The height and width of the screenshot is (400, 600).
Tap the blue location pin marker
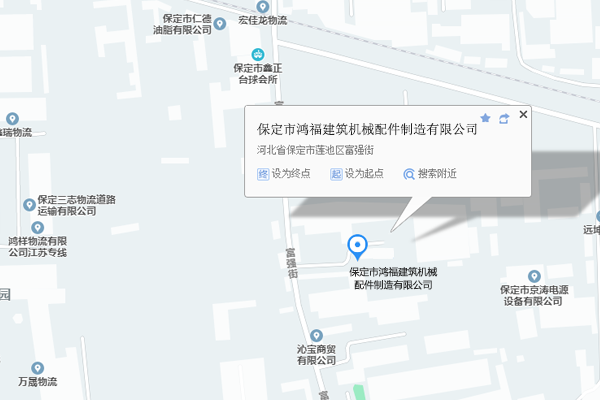click(358, 245)
